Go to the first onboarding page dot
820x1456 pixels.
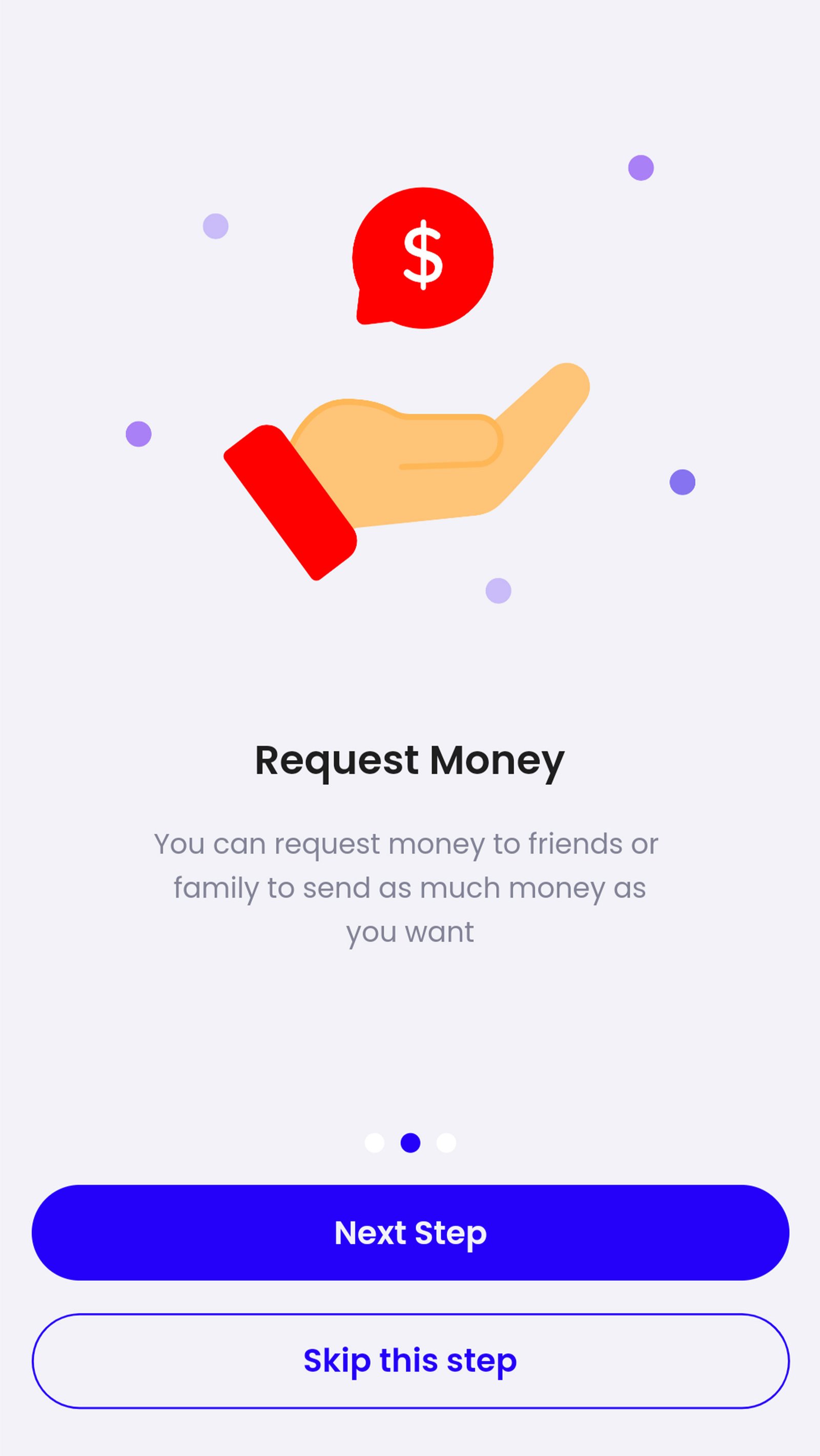tap(375, 1142)
